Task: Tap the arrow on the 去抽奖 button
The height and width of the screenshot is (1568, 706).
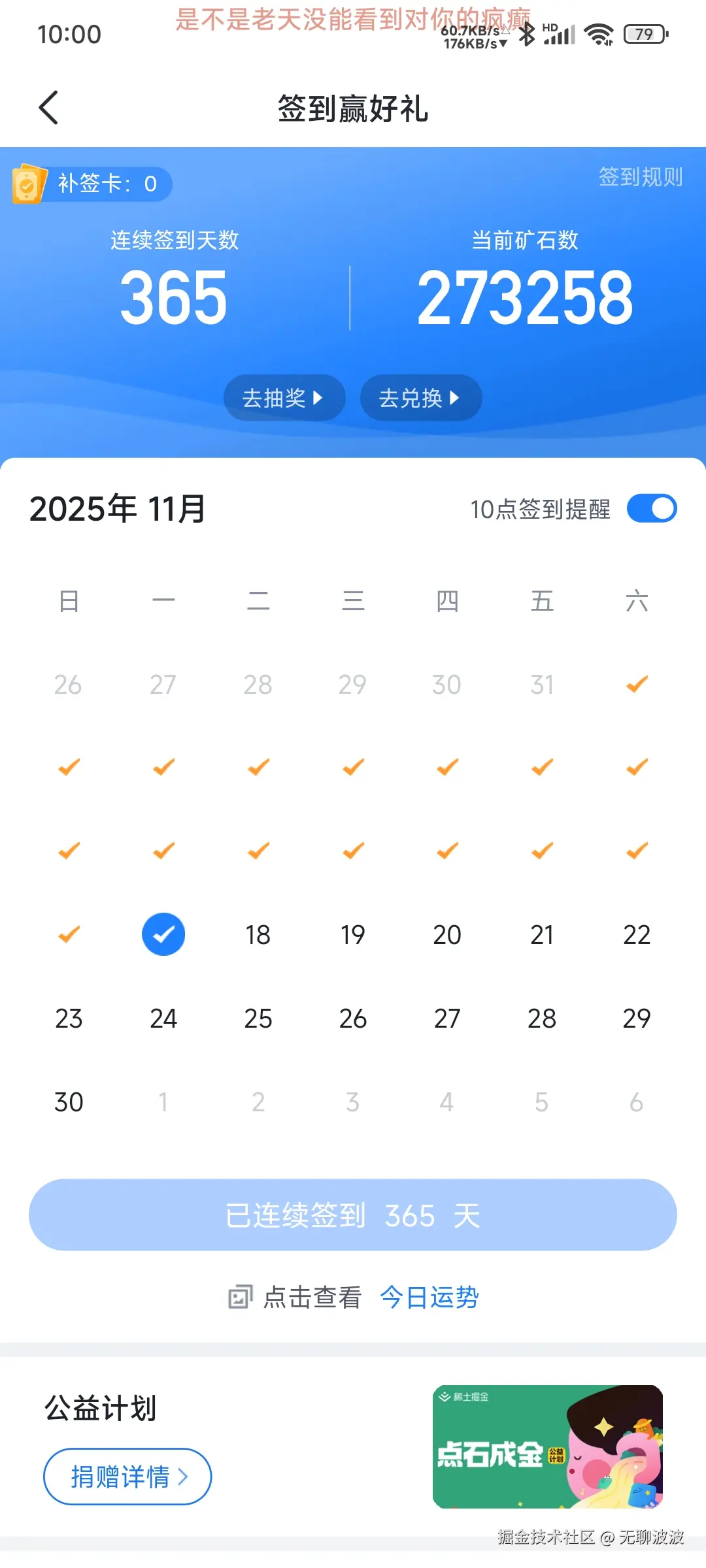Action: pos(319,397)
